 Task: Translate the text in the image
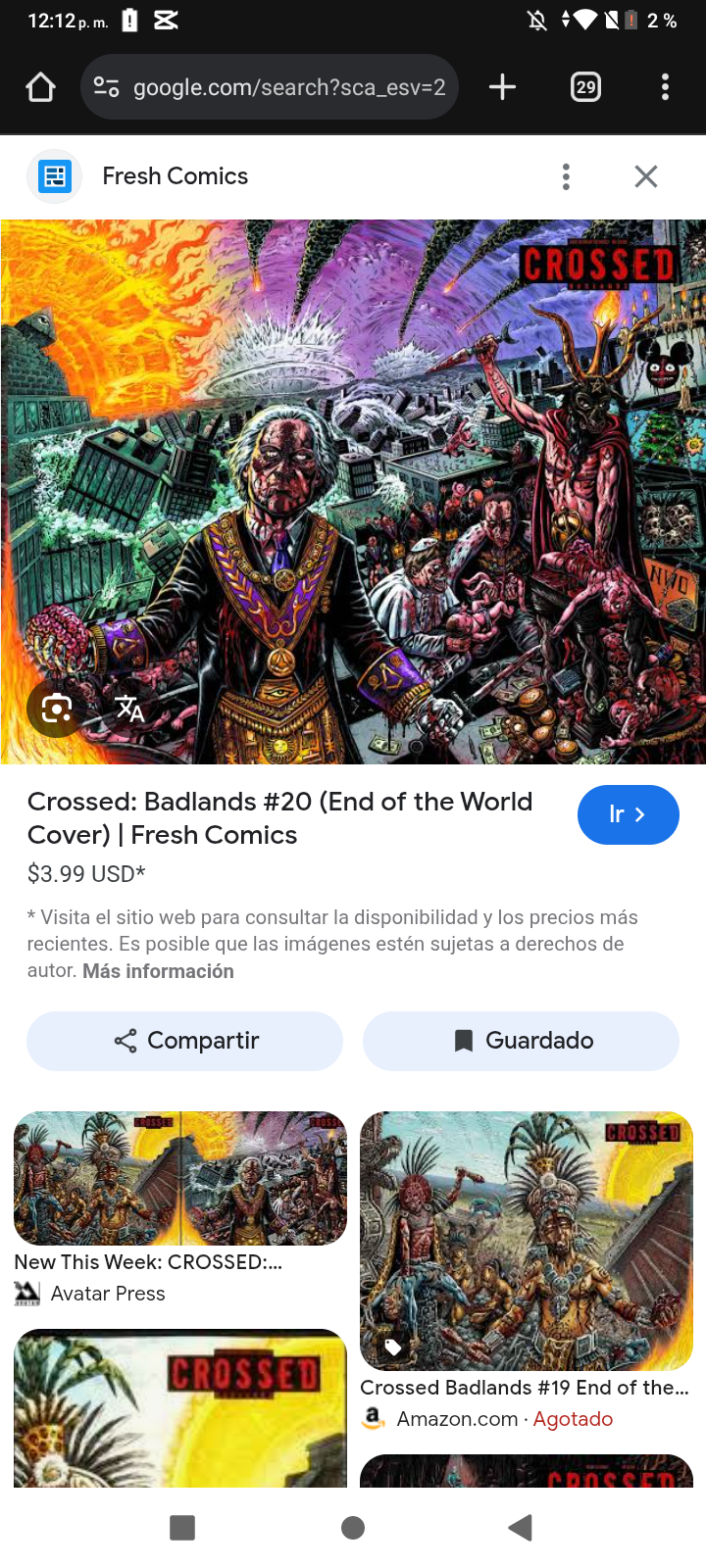[x=129, y=708]
